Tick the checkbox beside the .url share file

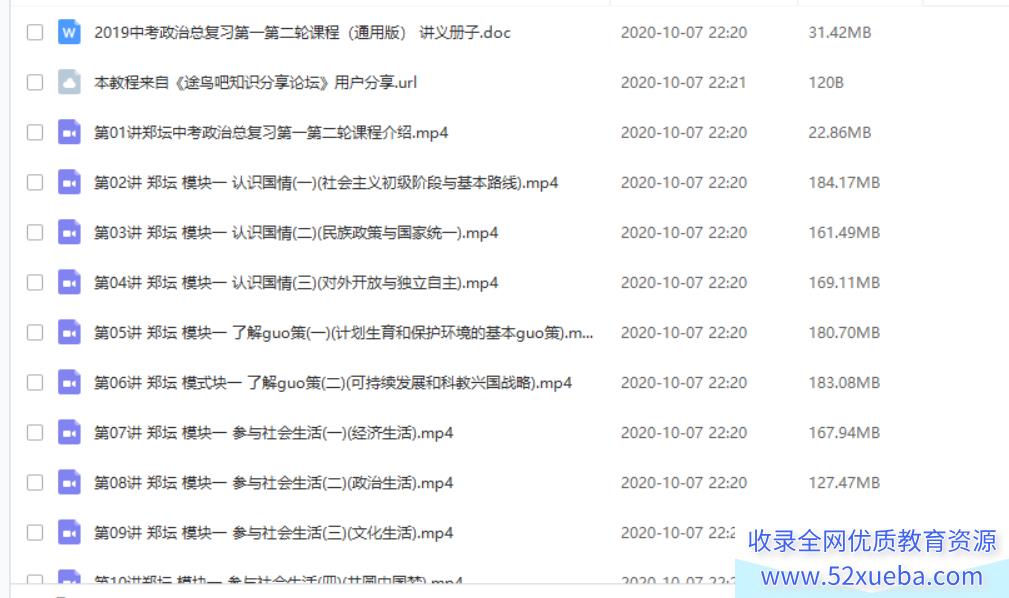(x=35, y=82)
